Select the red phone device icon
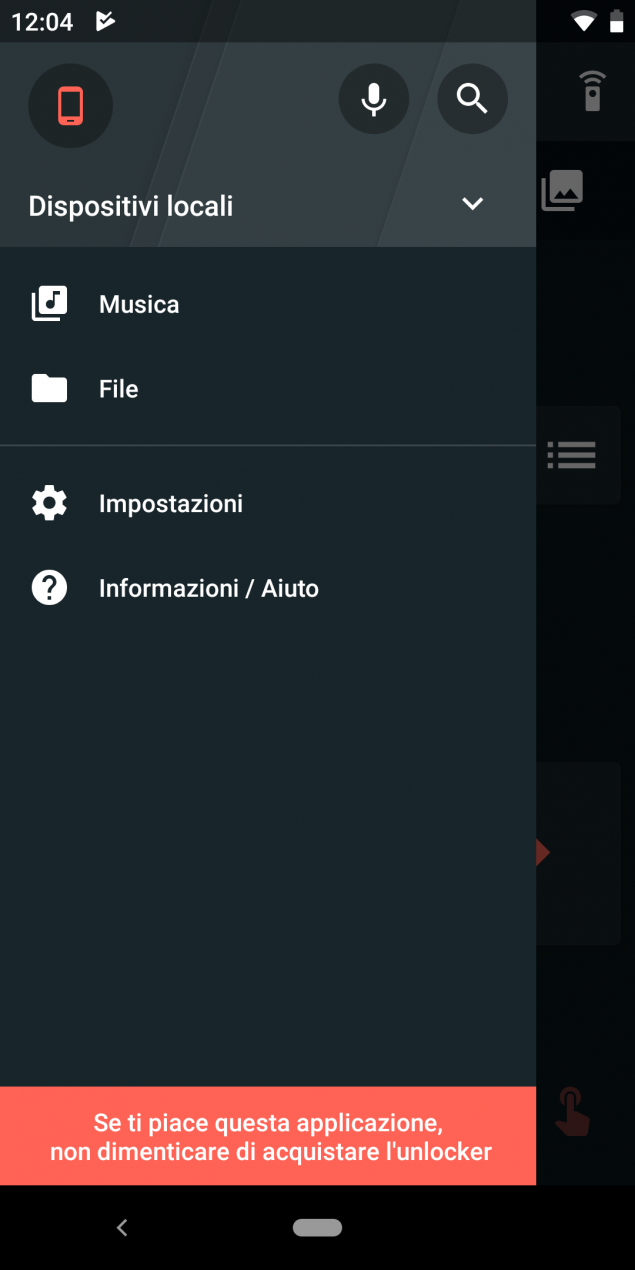Image resolution: width=635 pixels, height=1270 pixels. pos(70,105)
